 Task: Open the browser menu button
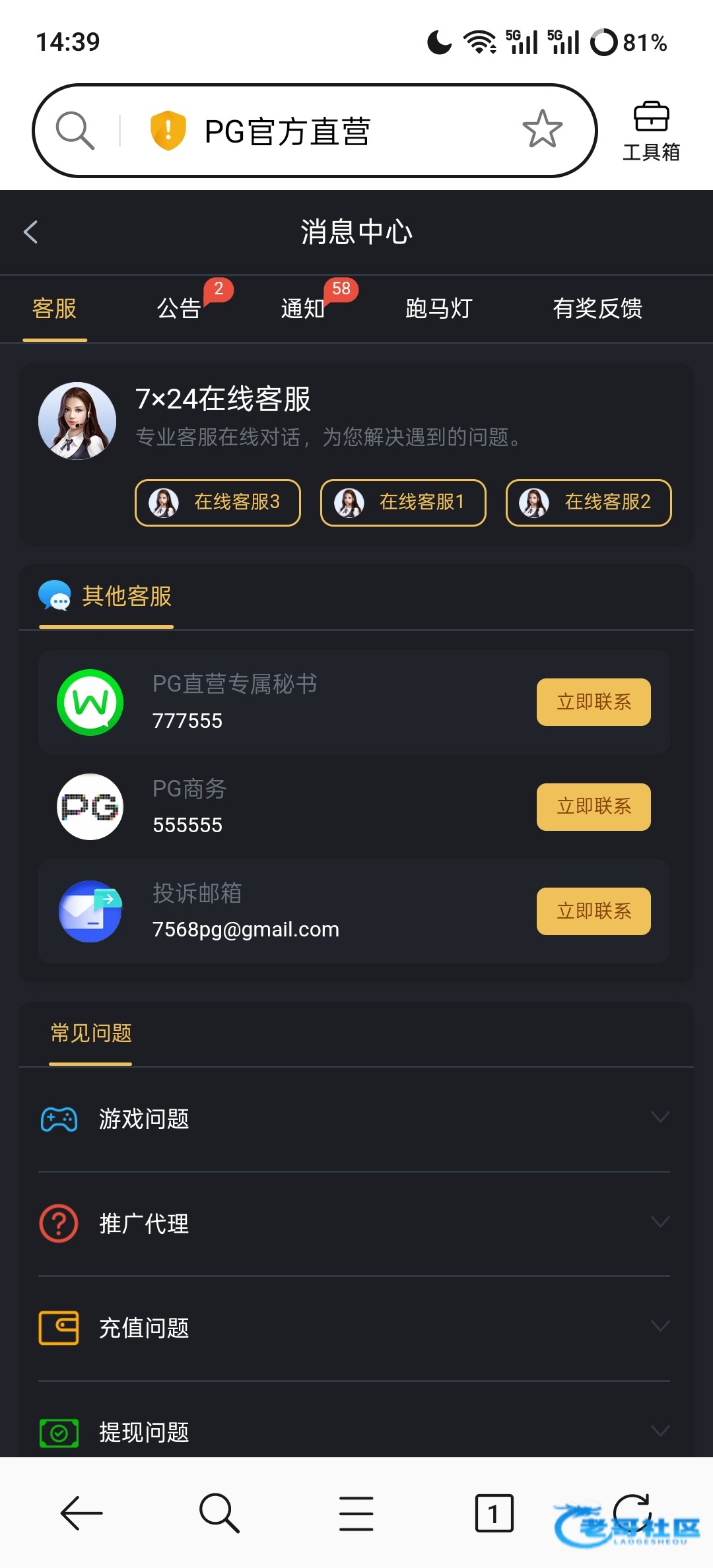pyautogui.click(x=356, y=1513)
